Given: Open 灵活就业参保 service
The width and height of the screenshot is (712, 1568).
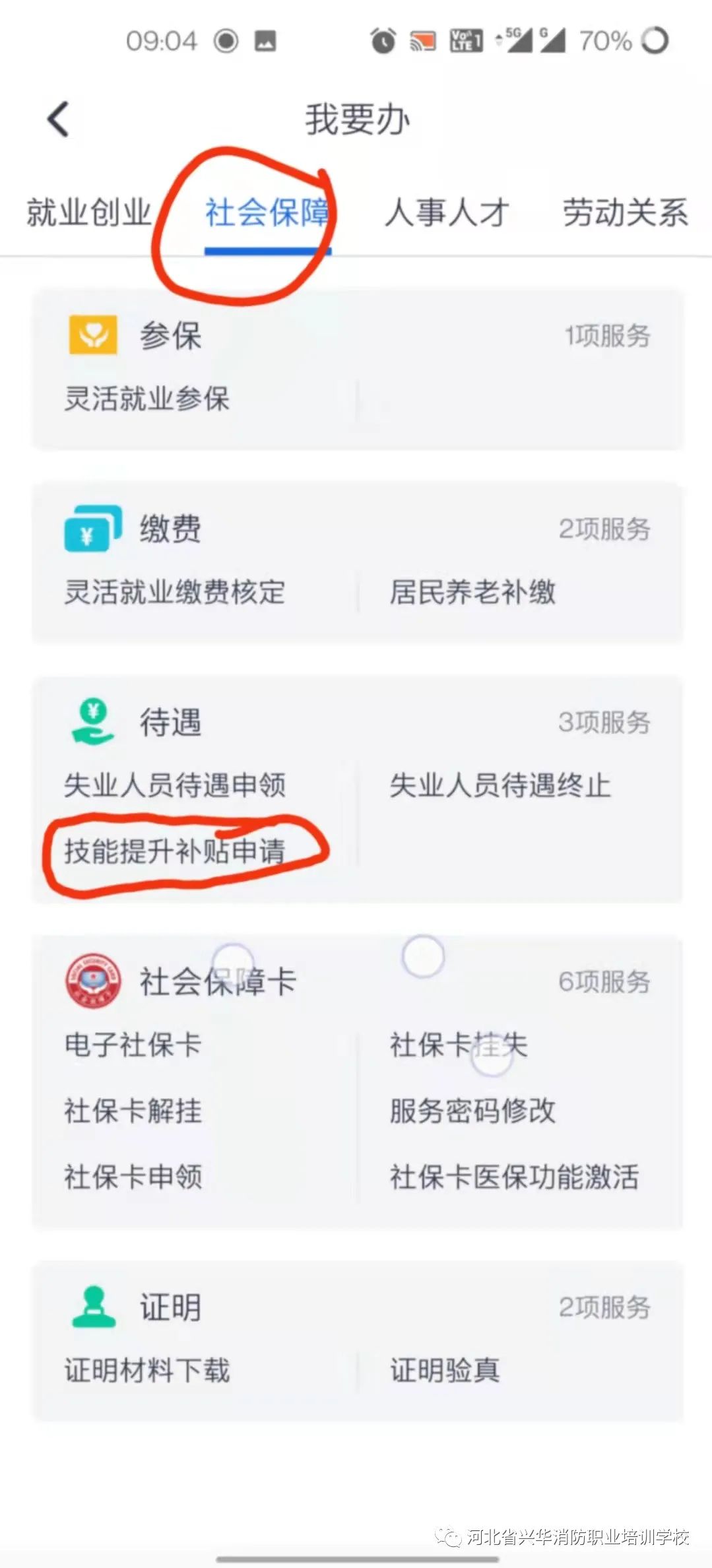Looking at the screenshot, I should point(146,399).
